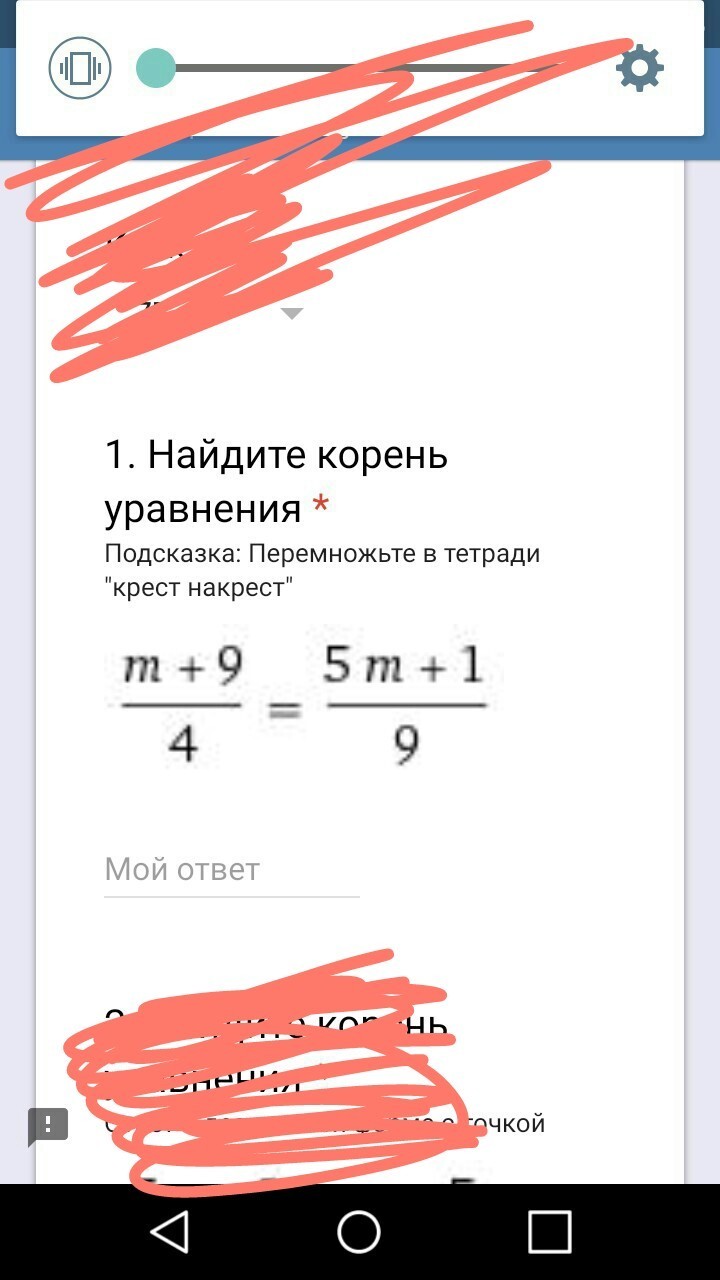The width and height of the screenshot is (720, 1280).
Task: Go to the home screen
Action: coord(359,1231)
